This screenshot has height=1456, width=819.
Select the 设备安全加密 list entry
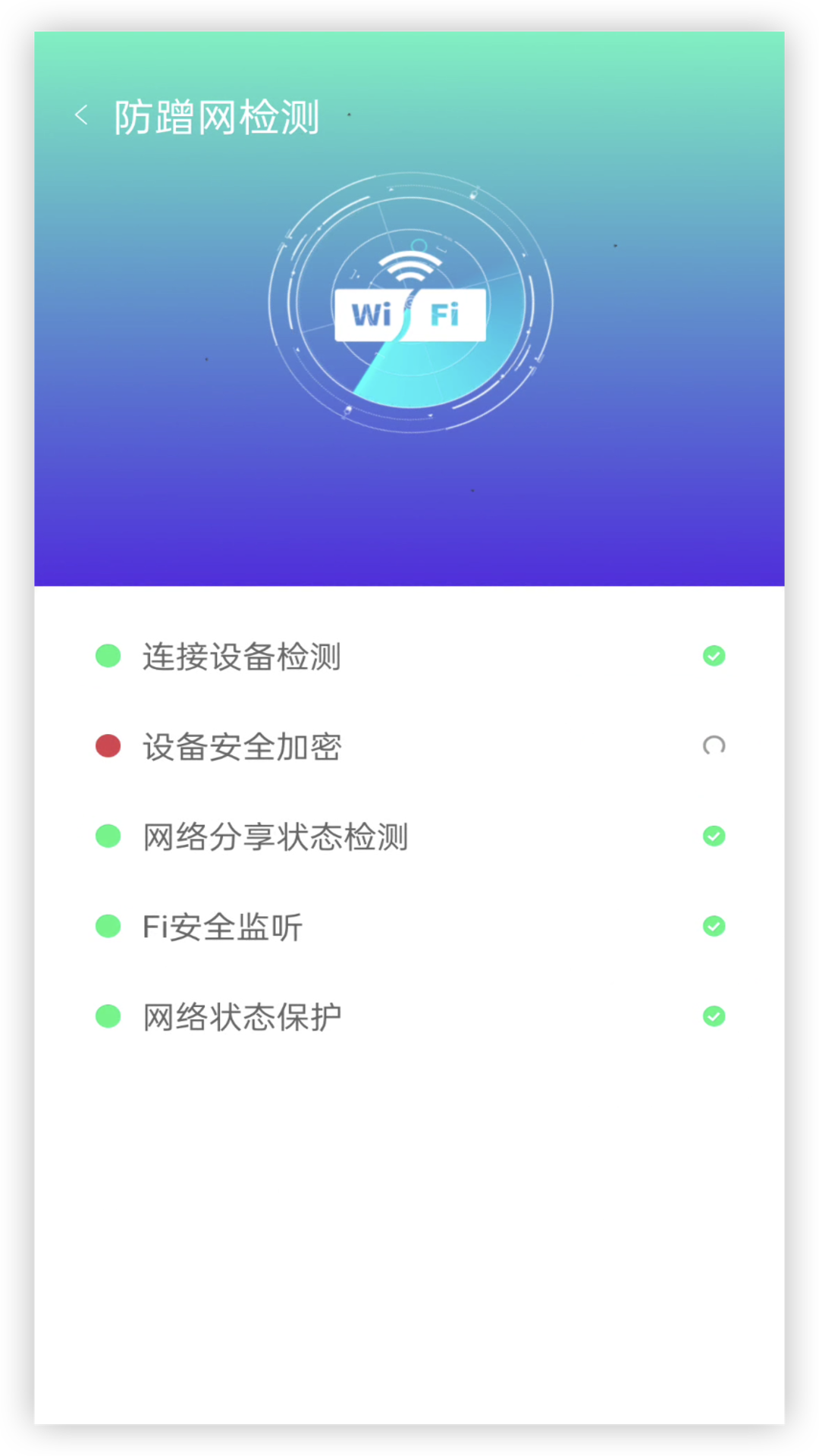pyautogui.click(x=243, y=747)
